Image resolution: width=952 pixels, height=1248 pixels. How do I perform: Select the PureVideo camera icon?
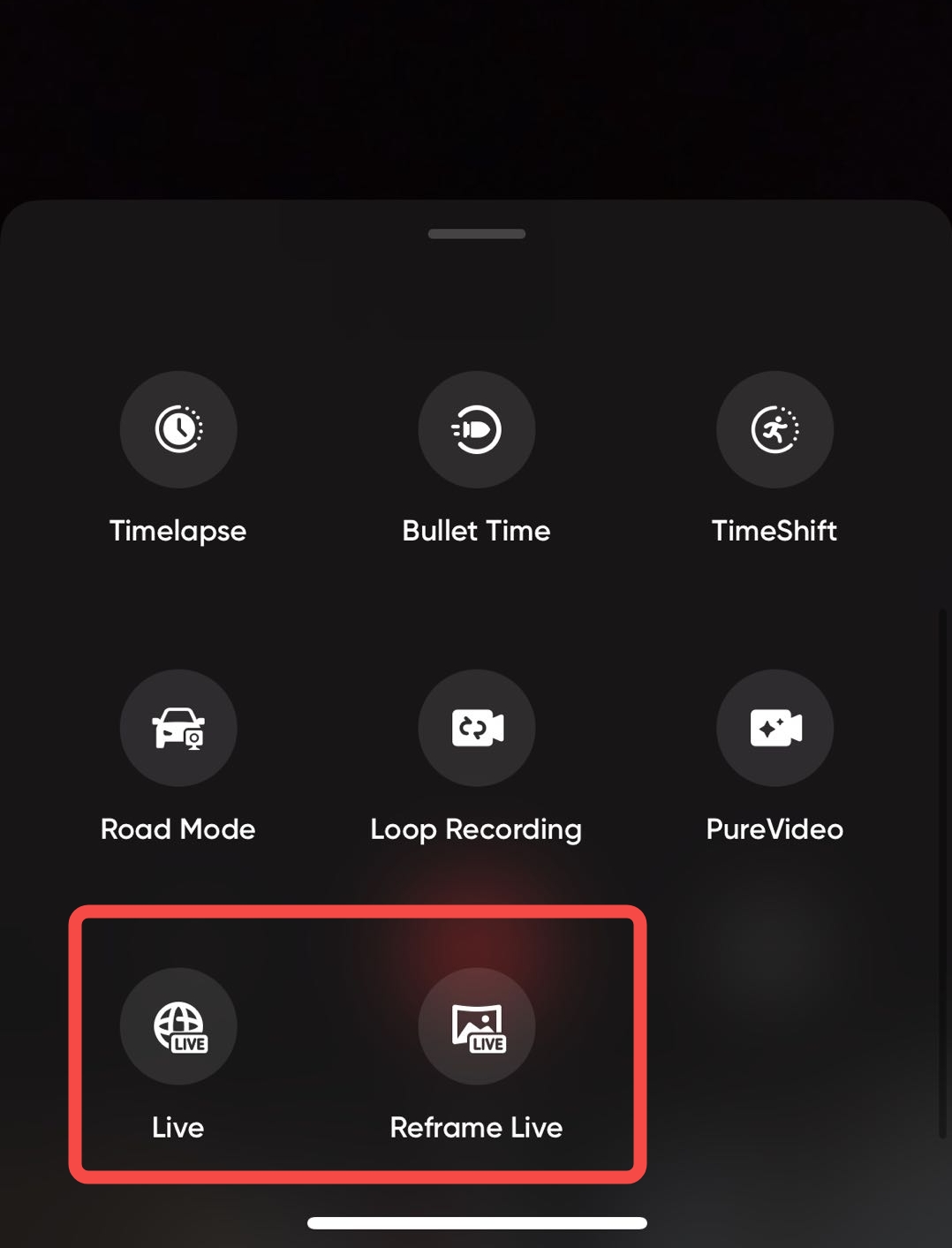point(774,728)
